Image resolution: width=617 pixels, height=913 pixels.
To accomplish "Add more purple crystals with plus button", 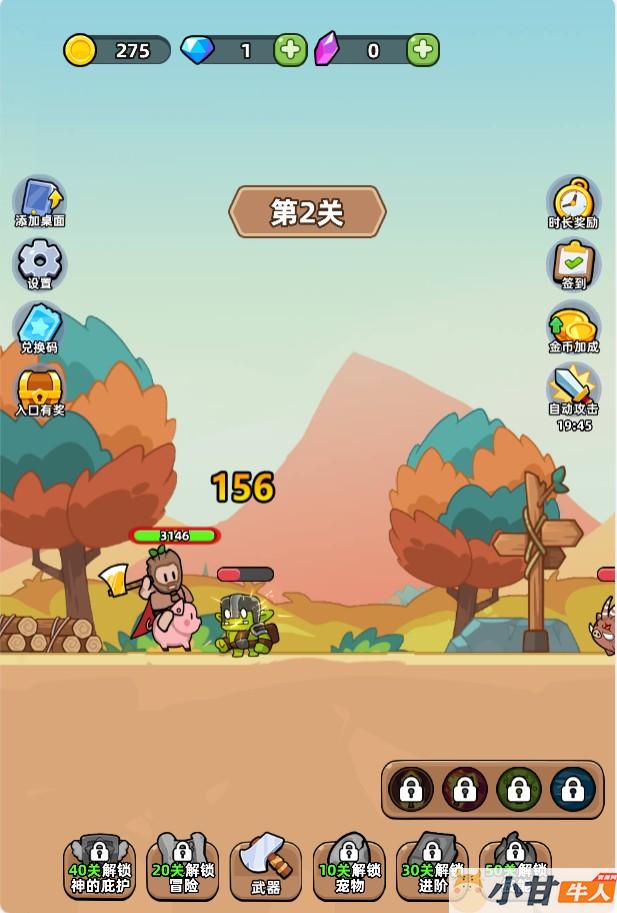I will tap(422, 50).
